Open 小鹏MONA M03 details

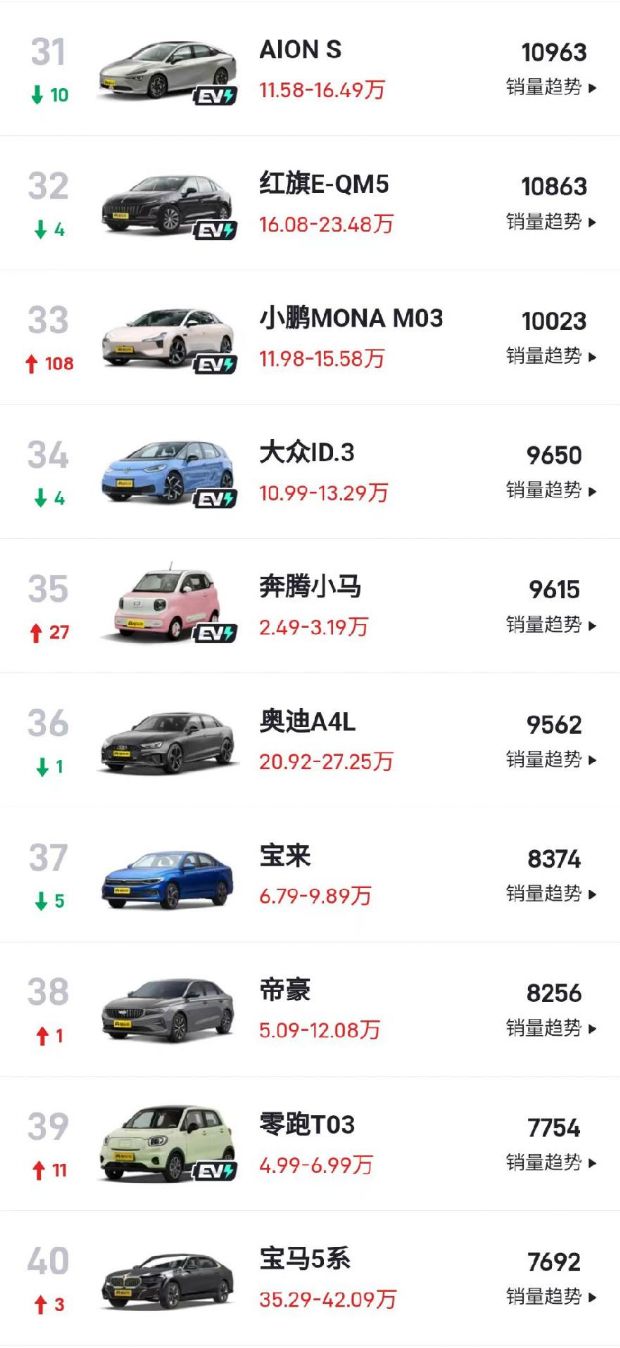(x=350, y=319)
